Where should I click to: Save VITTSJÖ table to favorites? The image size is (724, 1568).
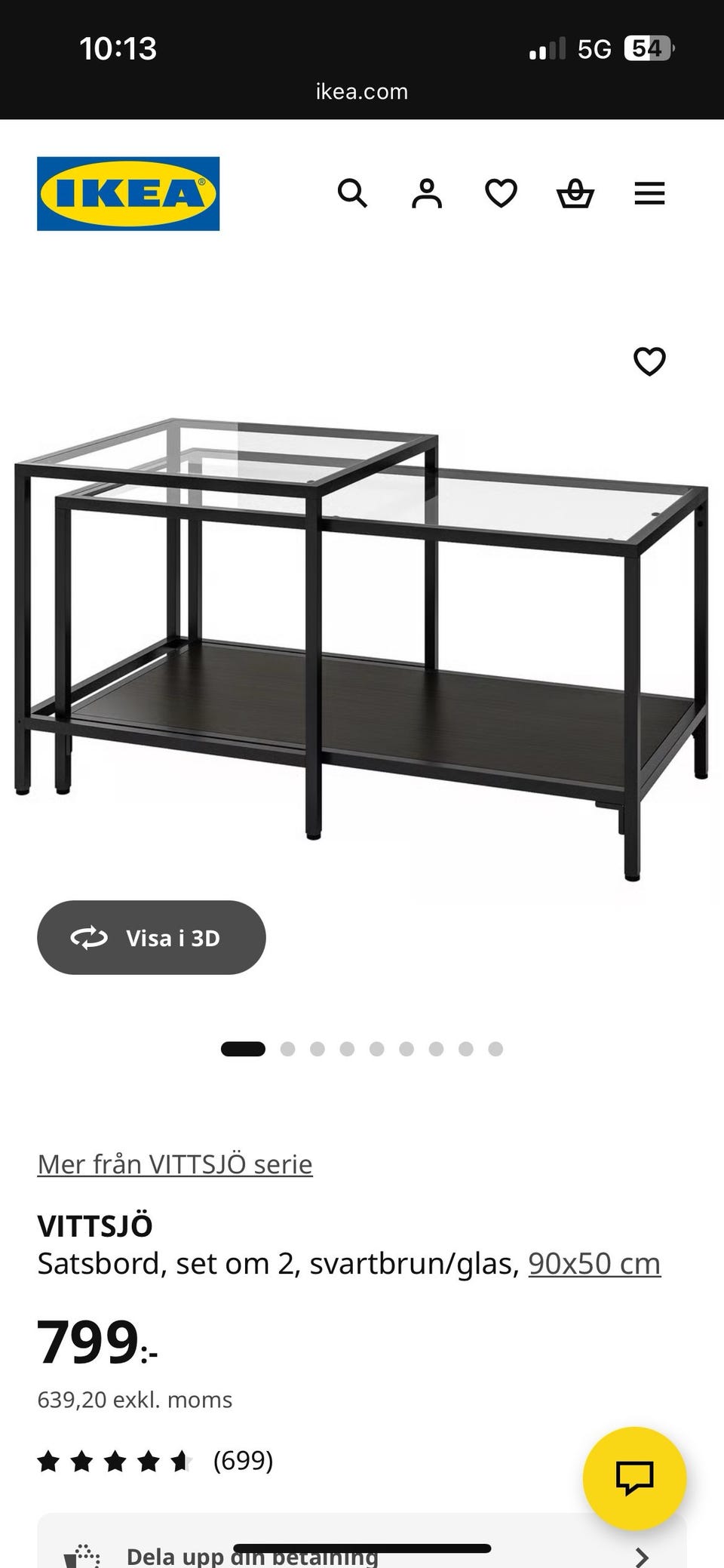pos(649,361)
